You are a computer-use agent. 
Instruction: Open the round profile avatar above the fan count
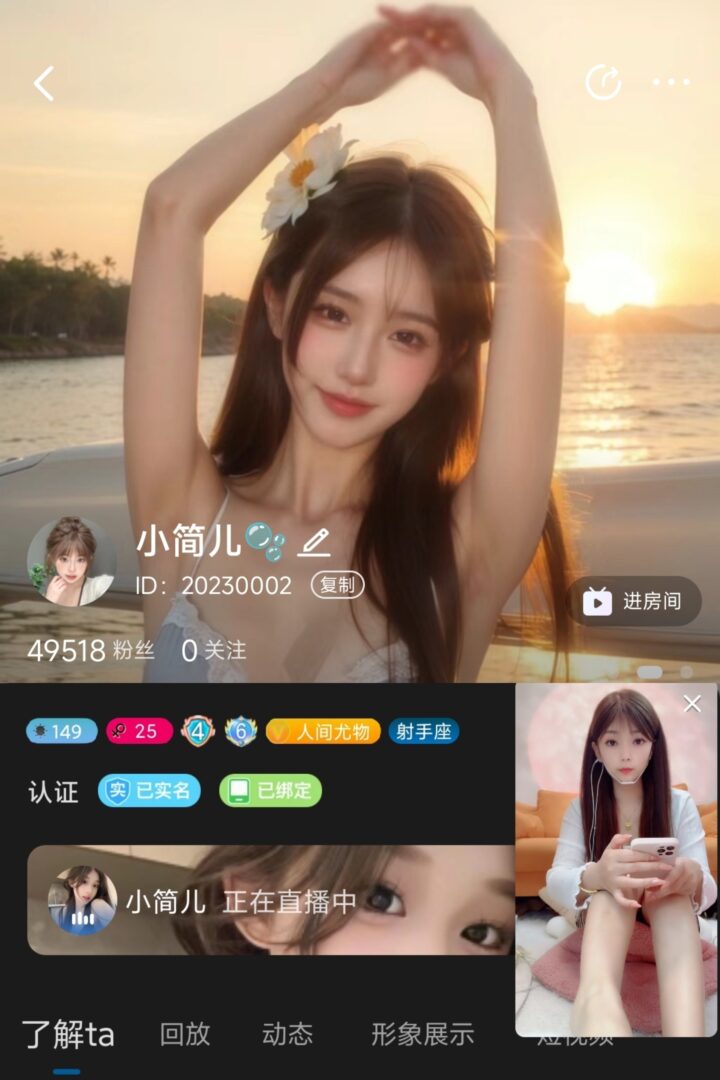pyautogui.click(x=71, y=561)
